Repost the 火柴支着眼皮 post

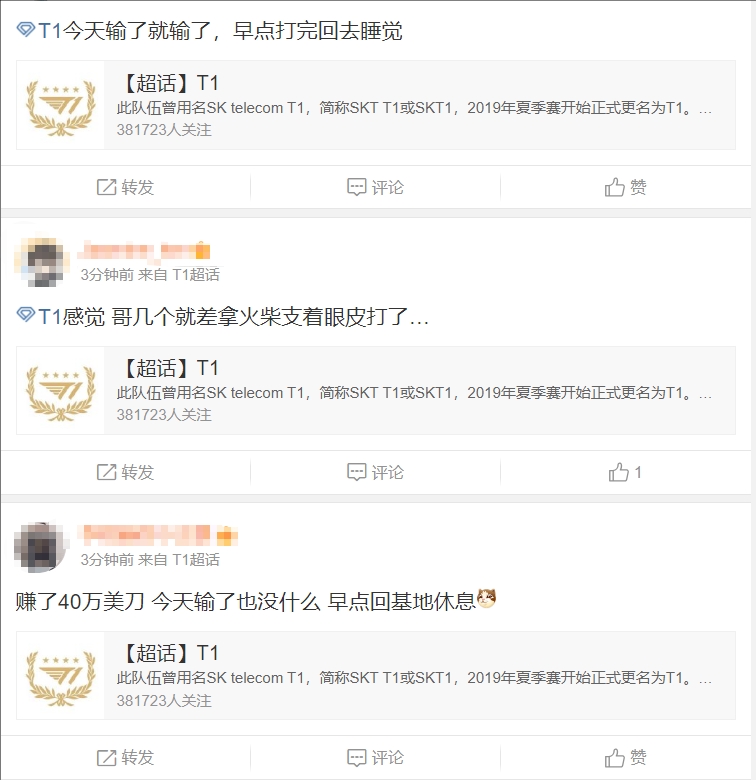pos(125,472)
